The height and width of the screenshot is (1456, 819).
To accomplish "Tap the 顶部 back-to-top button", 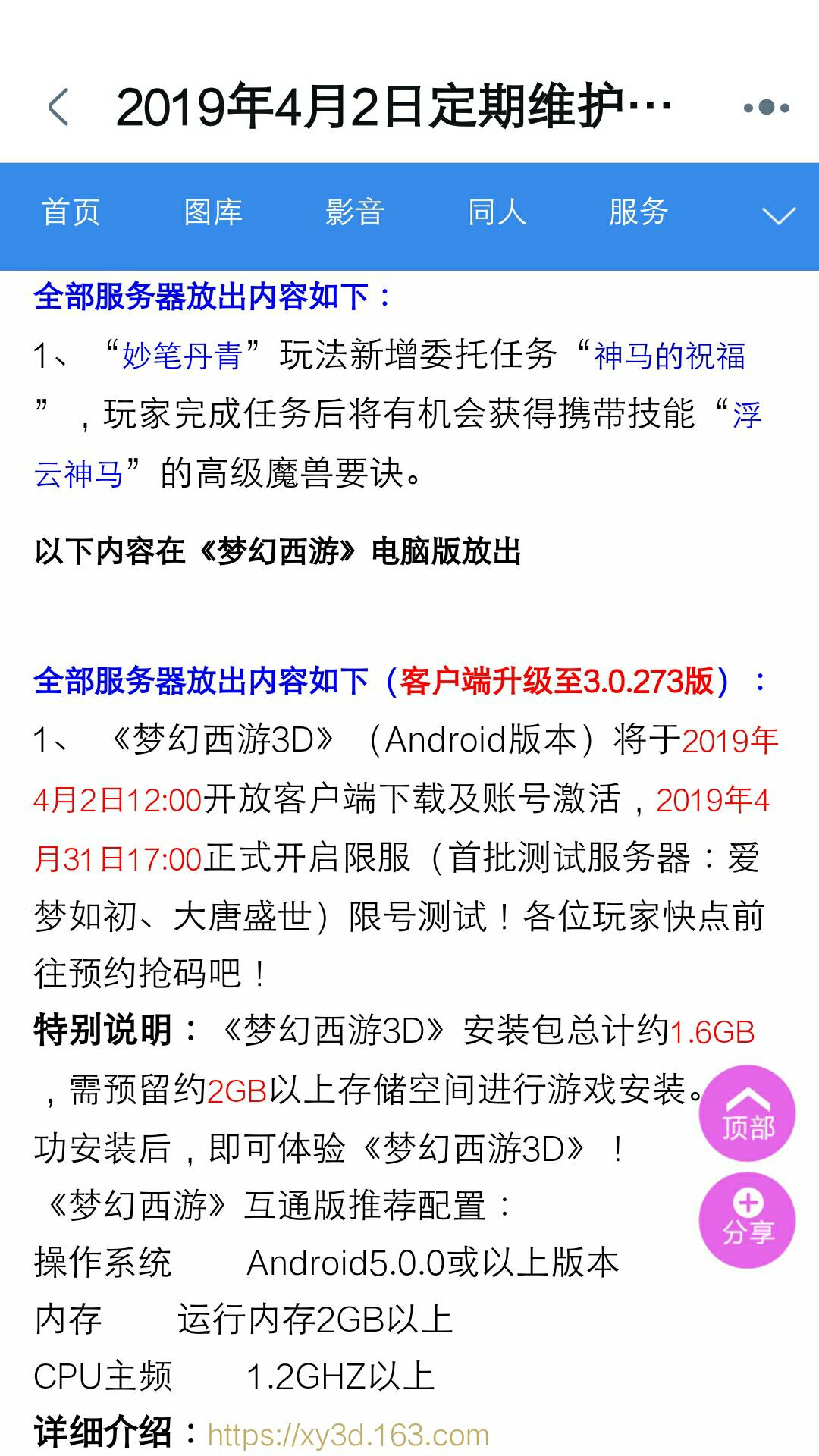I will [747, 1114].
